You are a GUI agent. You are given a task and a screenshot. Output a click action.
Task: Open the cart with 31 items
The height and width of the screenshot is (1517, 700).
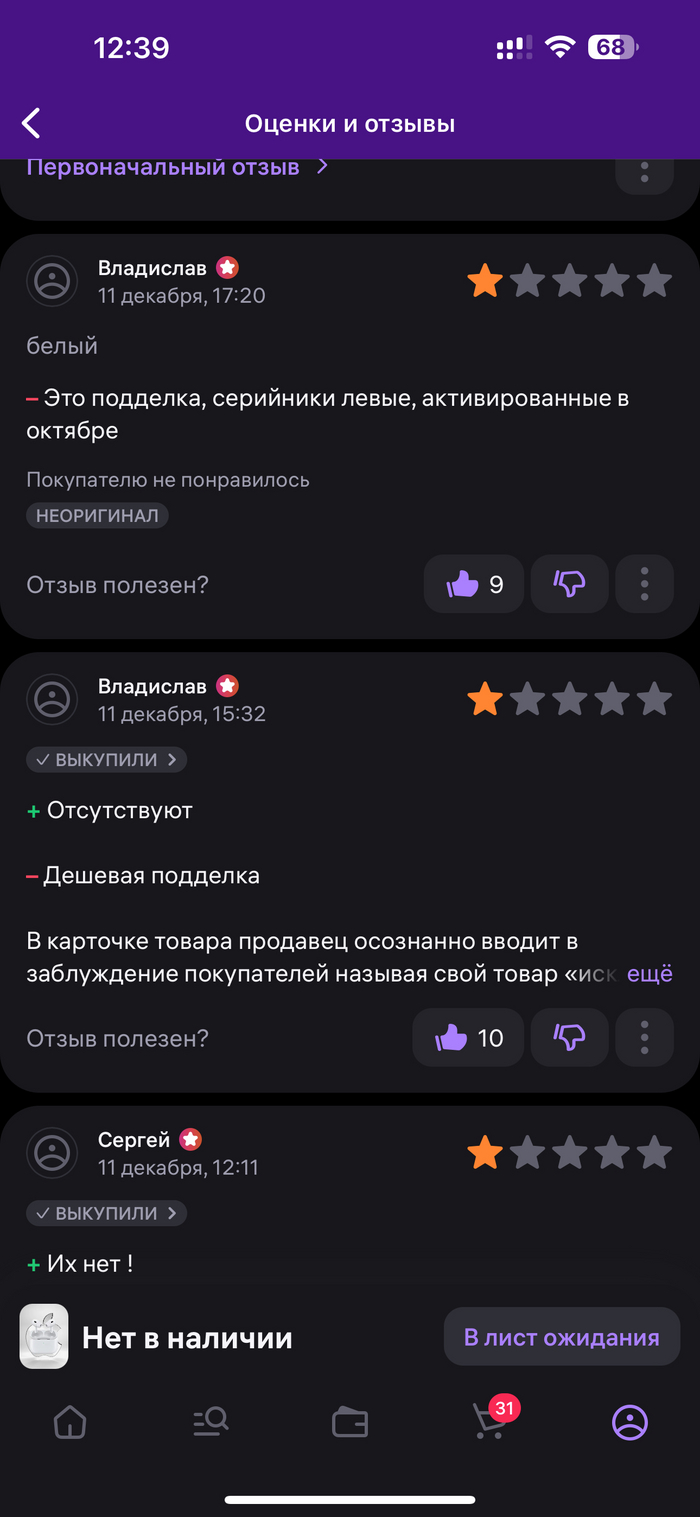(x=490, y=1421)
